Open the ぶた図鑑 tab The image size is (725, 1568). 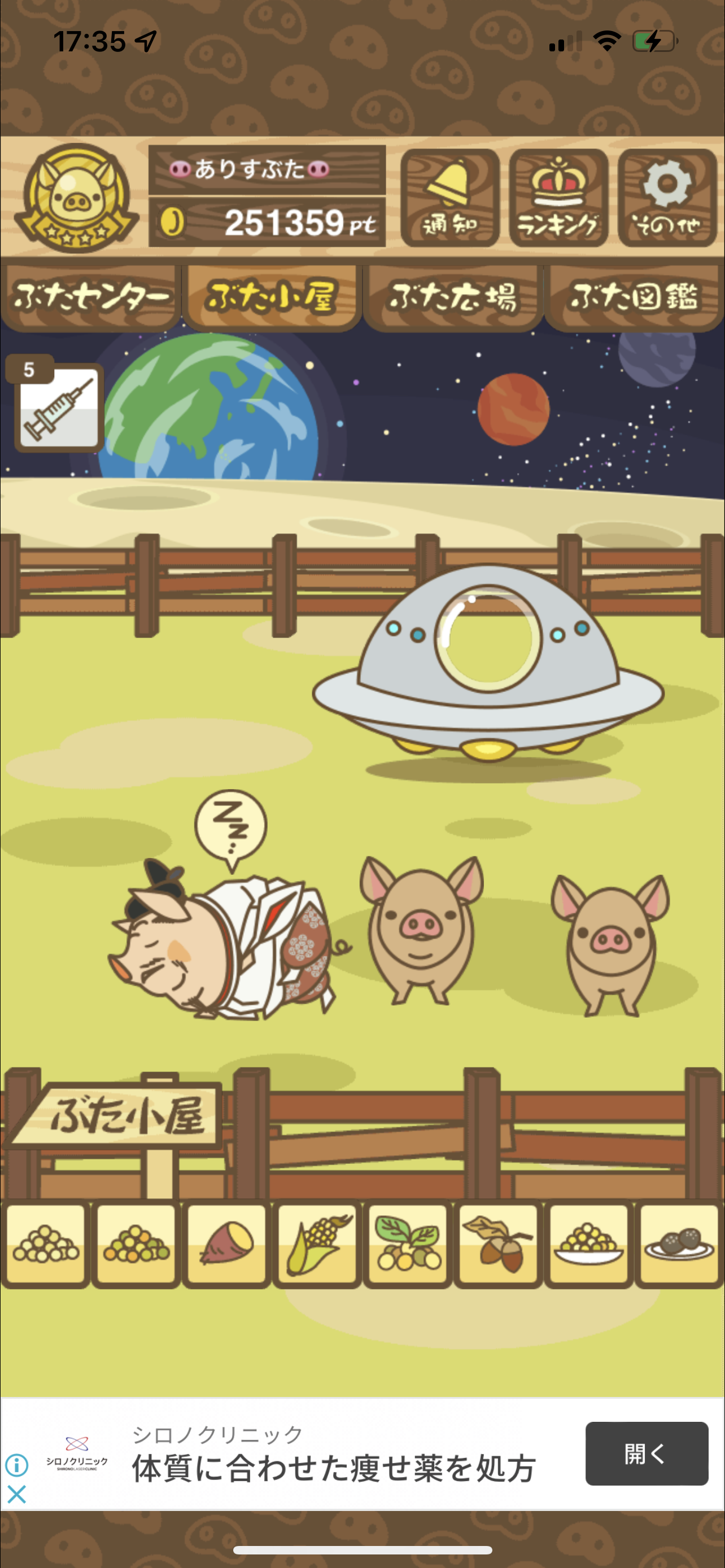pyautogui.click(x=634, y=297)
